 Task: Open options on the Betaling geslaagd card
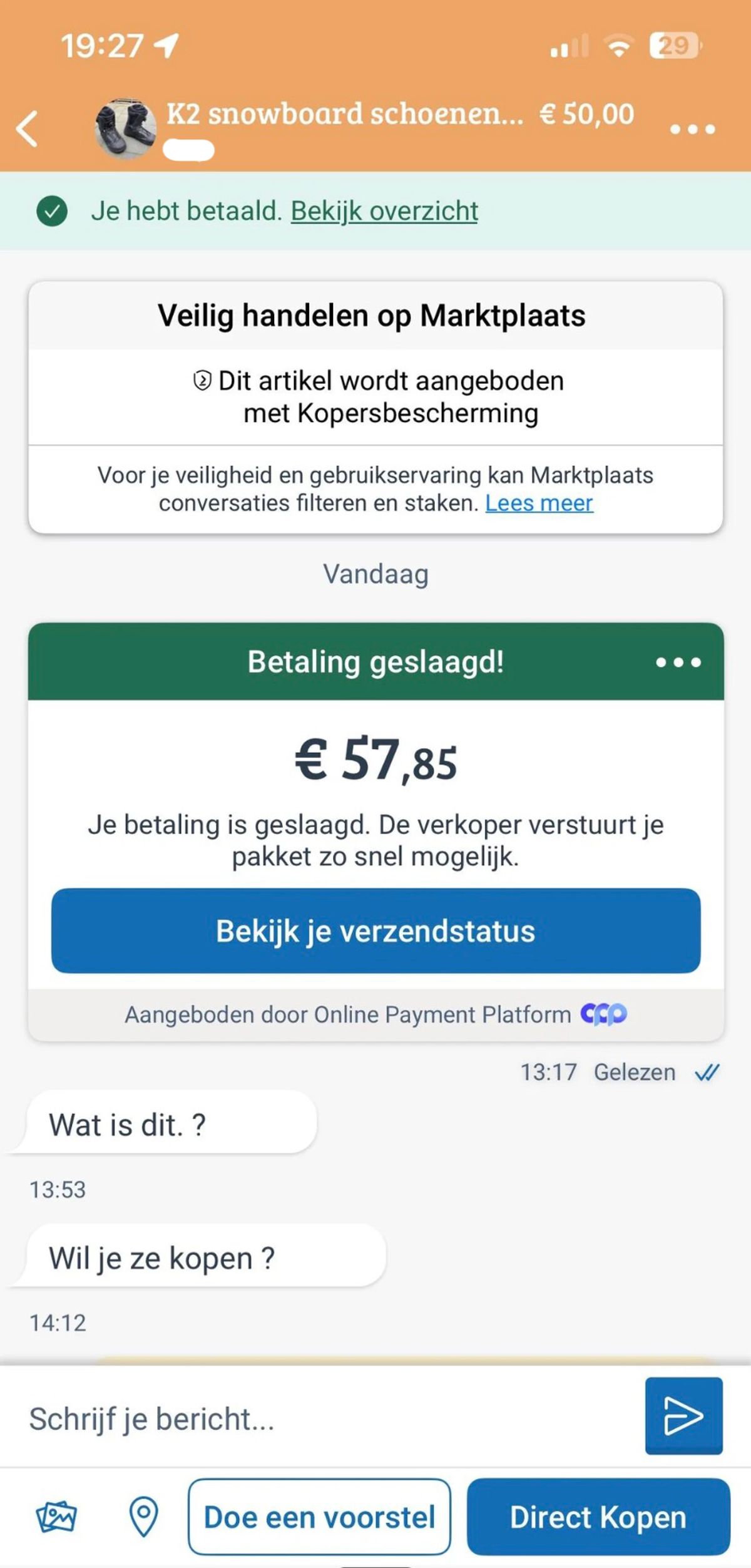point(678,662)
